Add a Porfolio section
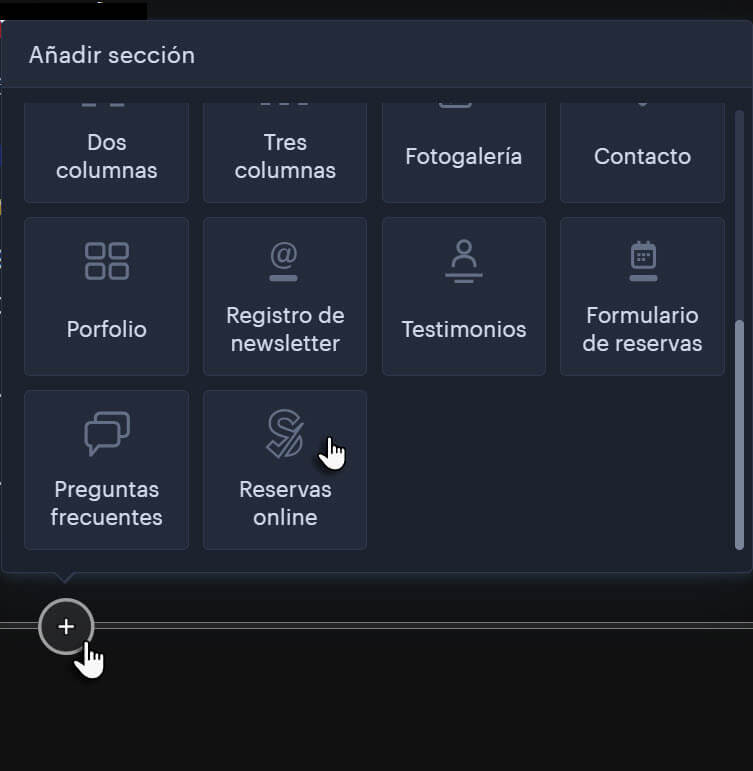This screenshot has height=771, width=753. point(106,296)
